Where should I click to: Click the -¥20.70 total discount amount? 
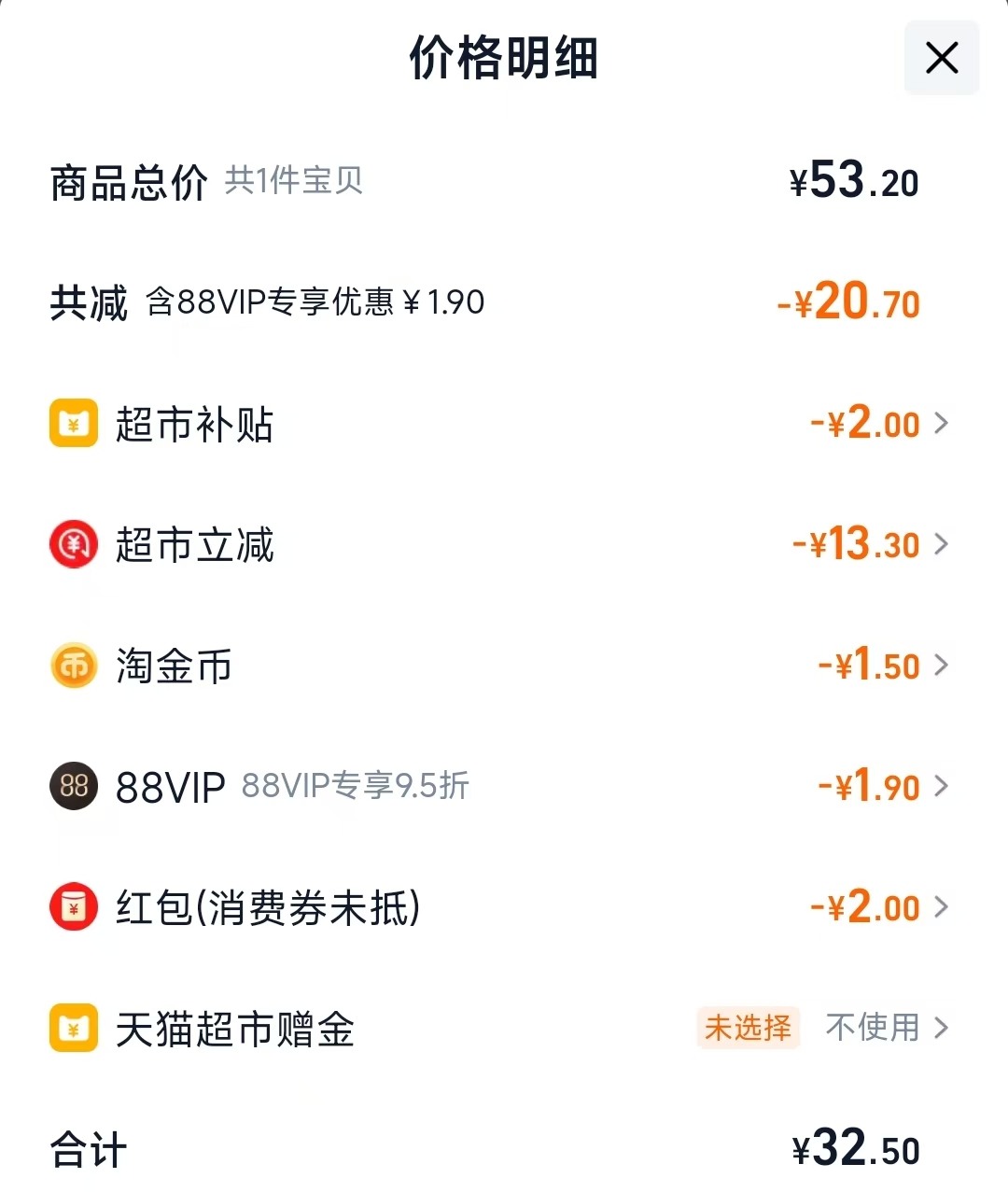[x=847, y=302]
